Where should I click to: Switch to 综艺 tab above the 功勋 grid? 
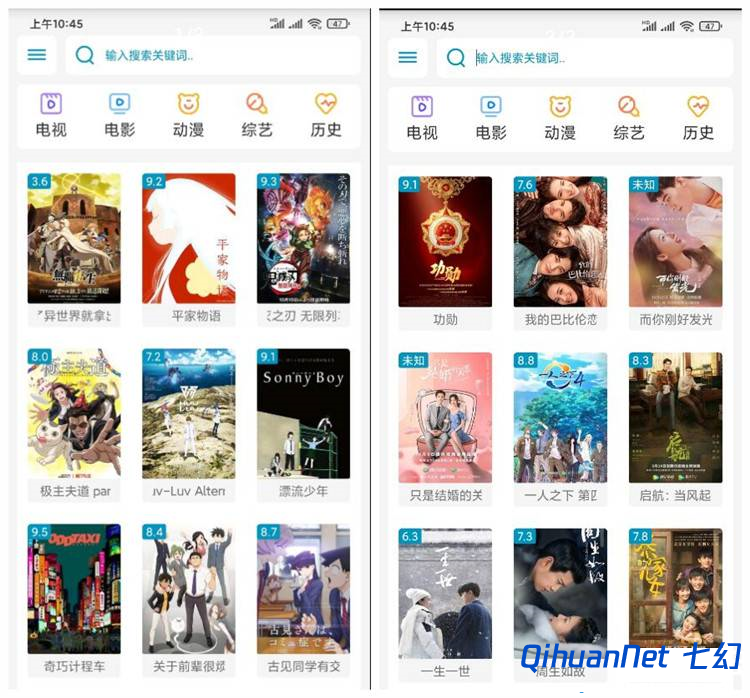628,117
